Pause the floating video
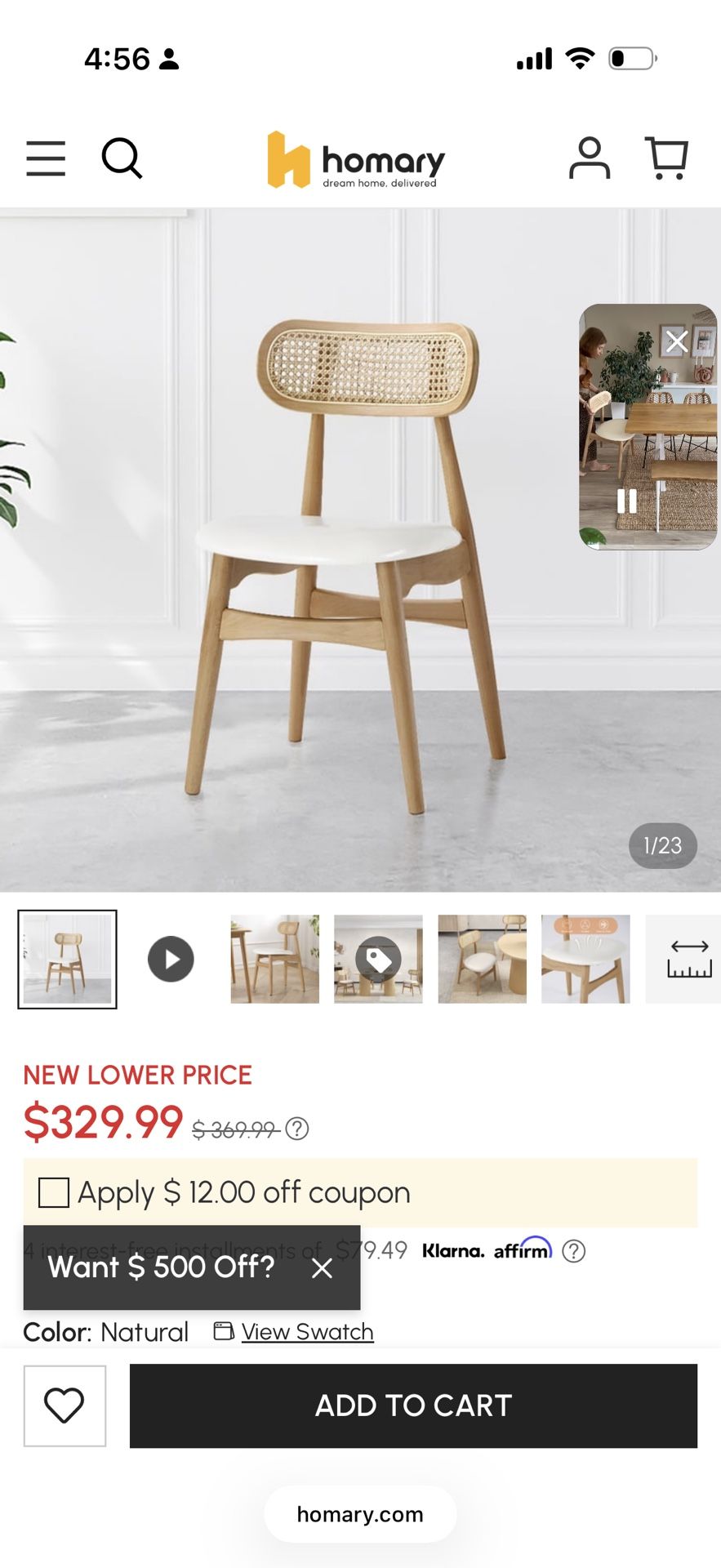This screenshot has width=721, height=1568. pos(627,501)
